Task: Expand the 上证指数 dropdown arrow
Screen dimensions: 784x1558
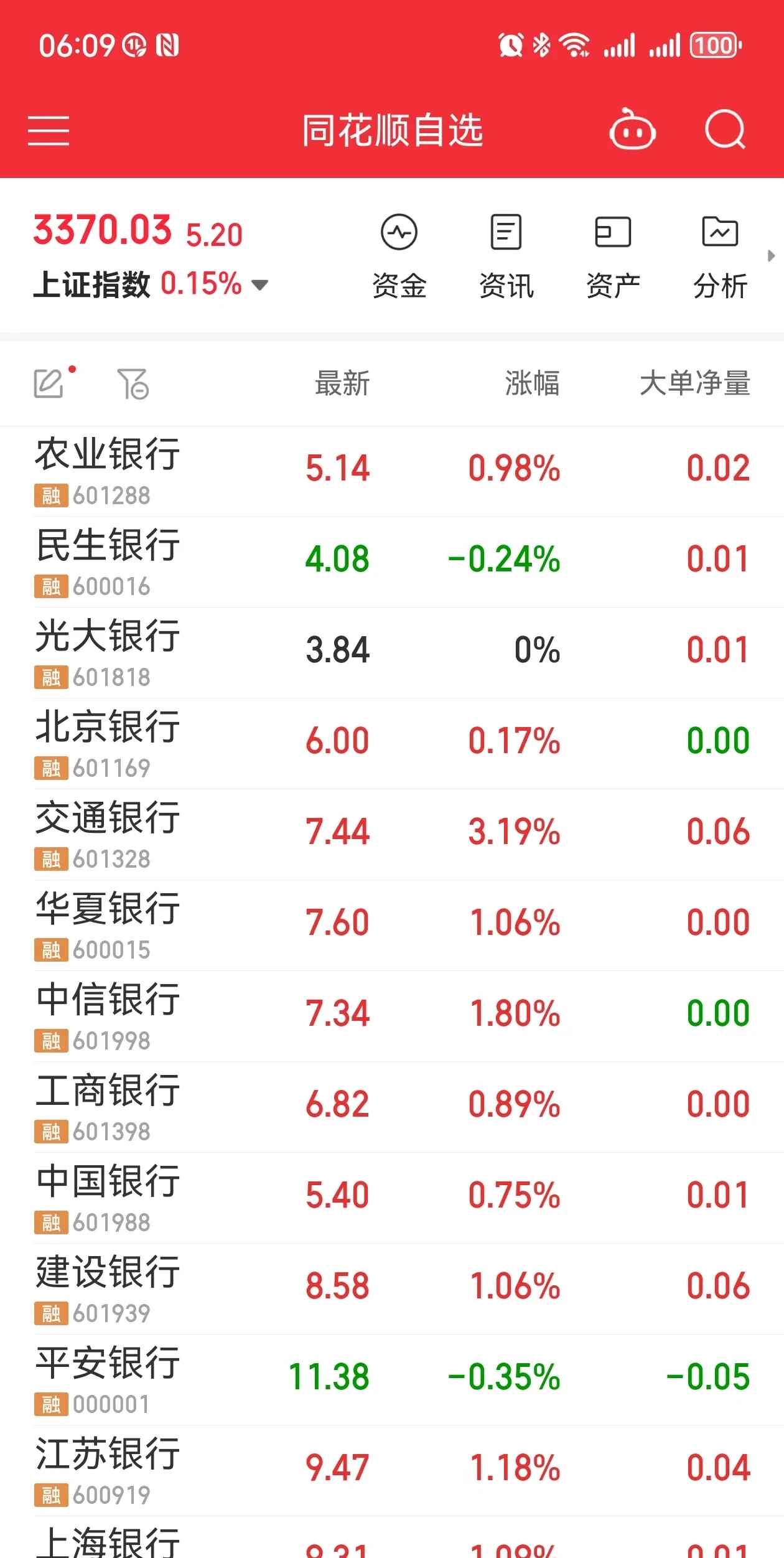Action: (x=259, y=285)
